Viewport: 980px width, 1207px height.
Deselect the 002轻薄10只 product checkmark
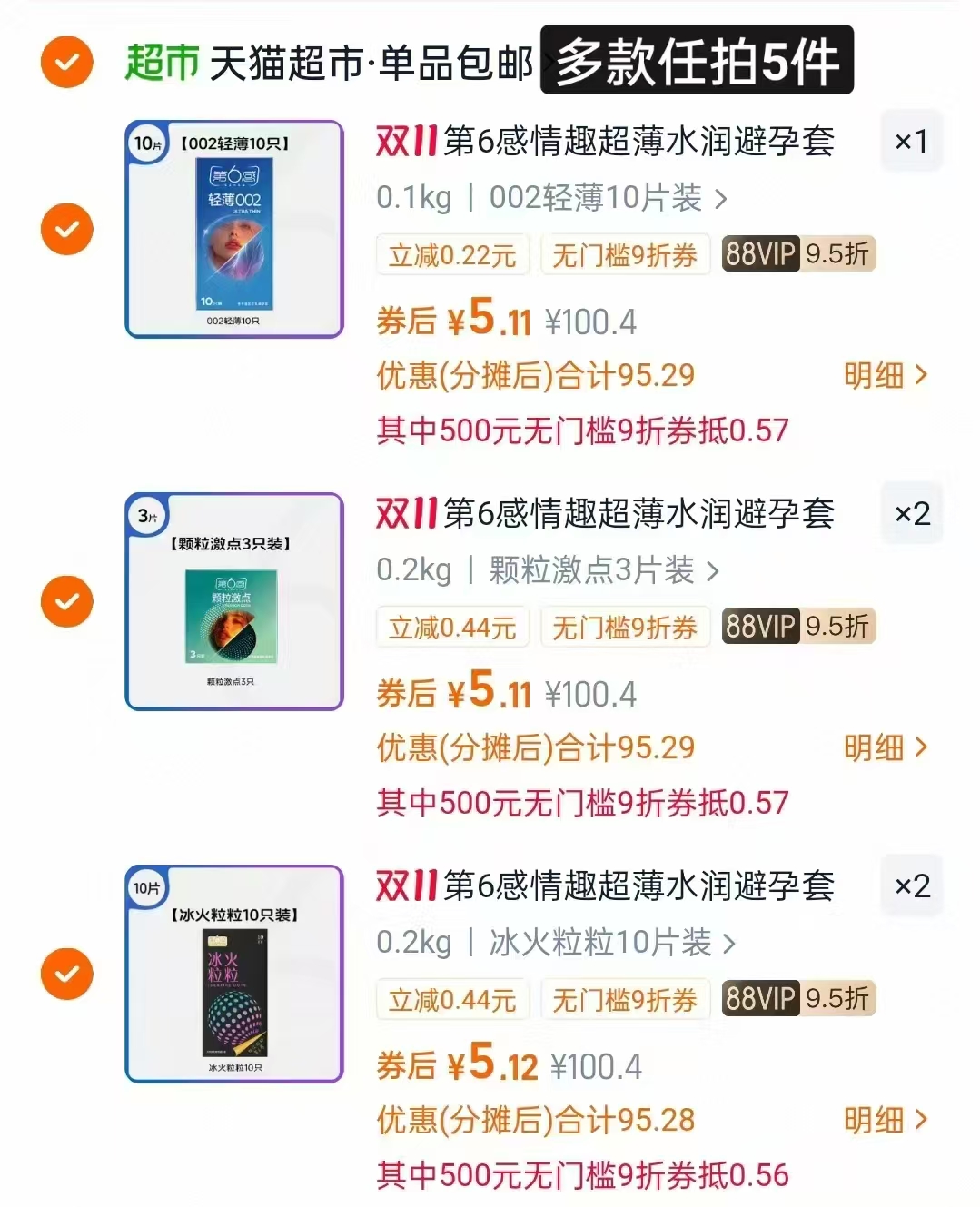pos(66,229)
